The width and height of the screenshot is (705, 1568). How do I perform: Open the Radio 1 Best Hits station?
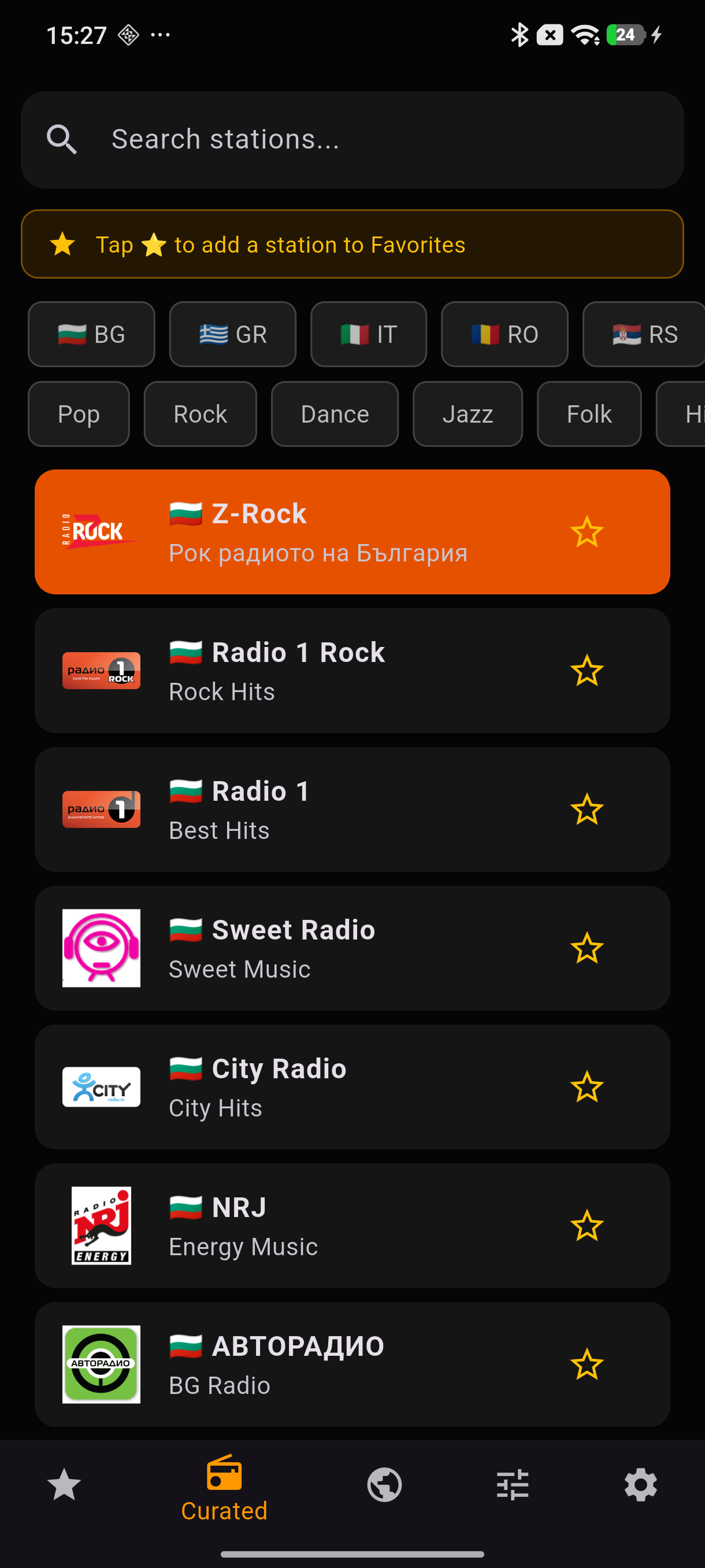coord(352,809)
